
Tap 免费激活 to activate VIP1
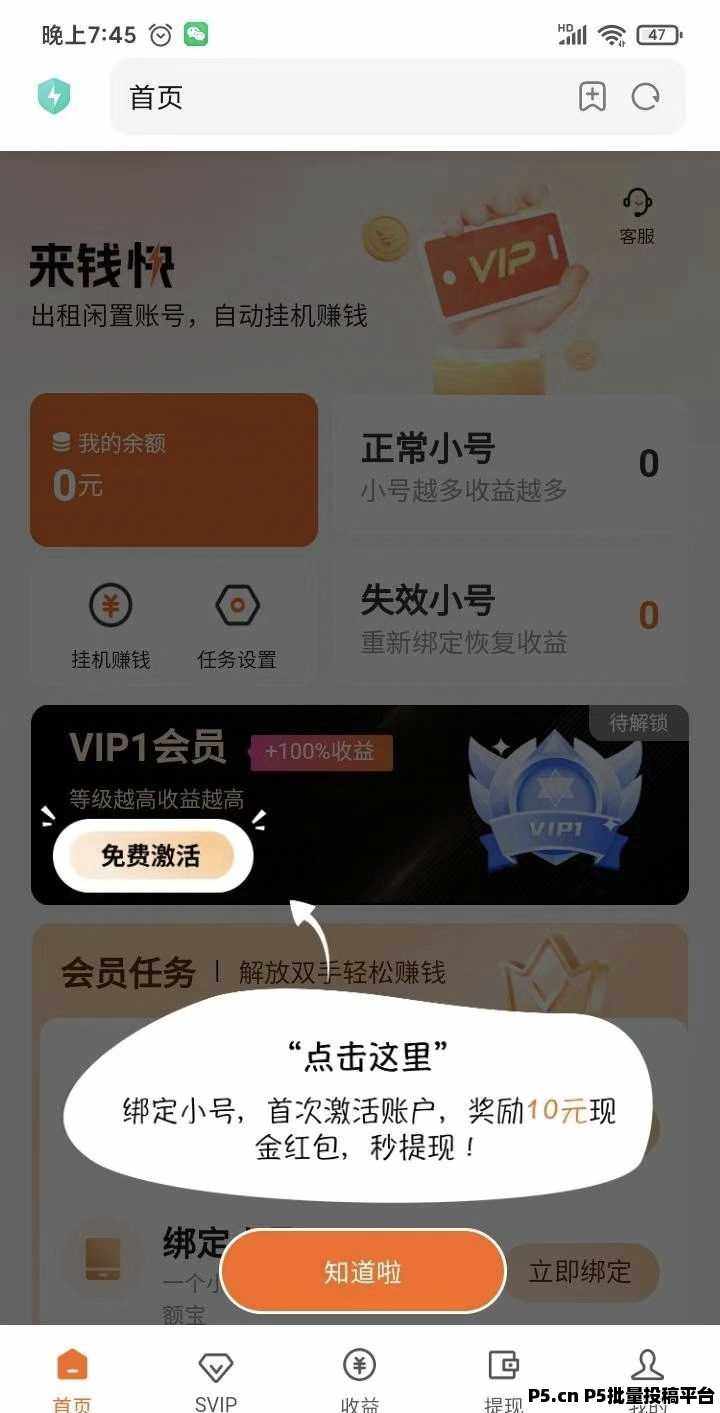[x=152, y=856]
